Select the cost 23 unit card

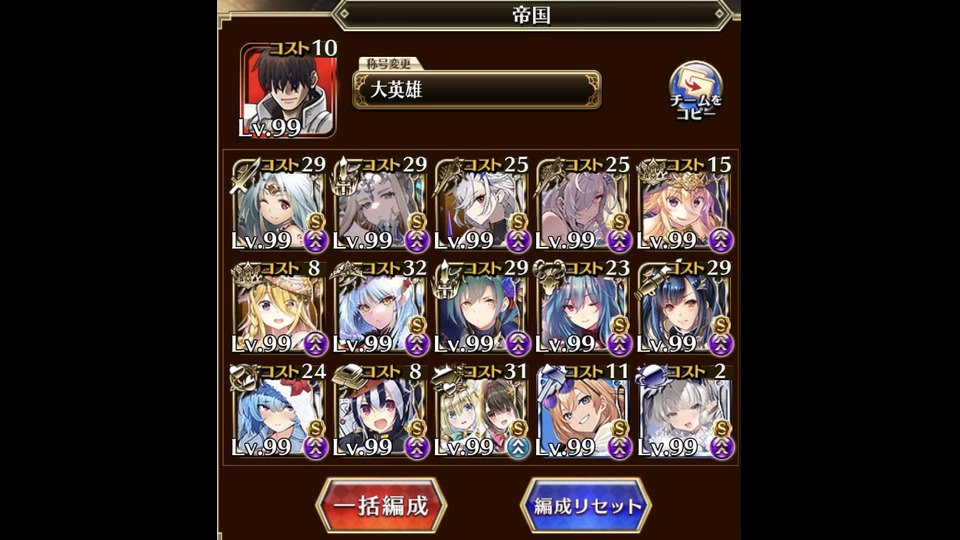pos(583,308)
